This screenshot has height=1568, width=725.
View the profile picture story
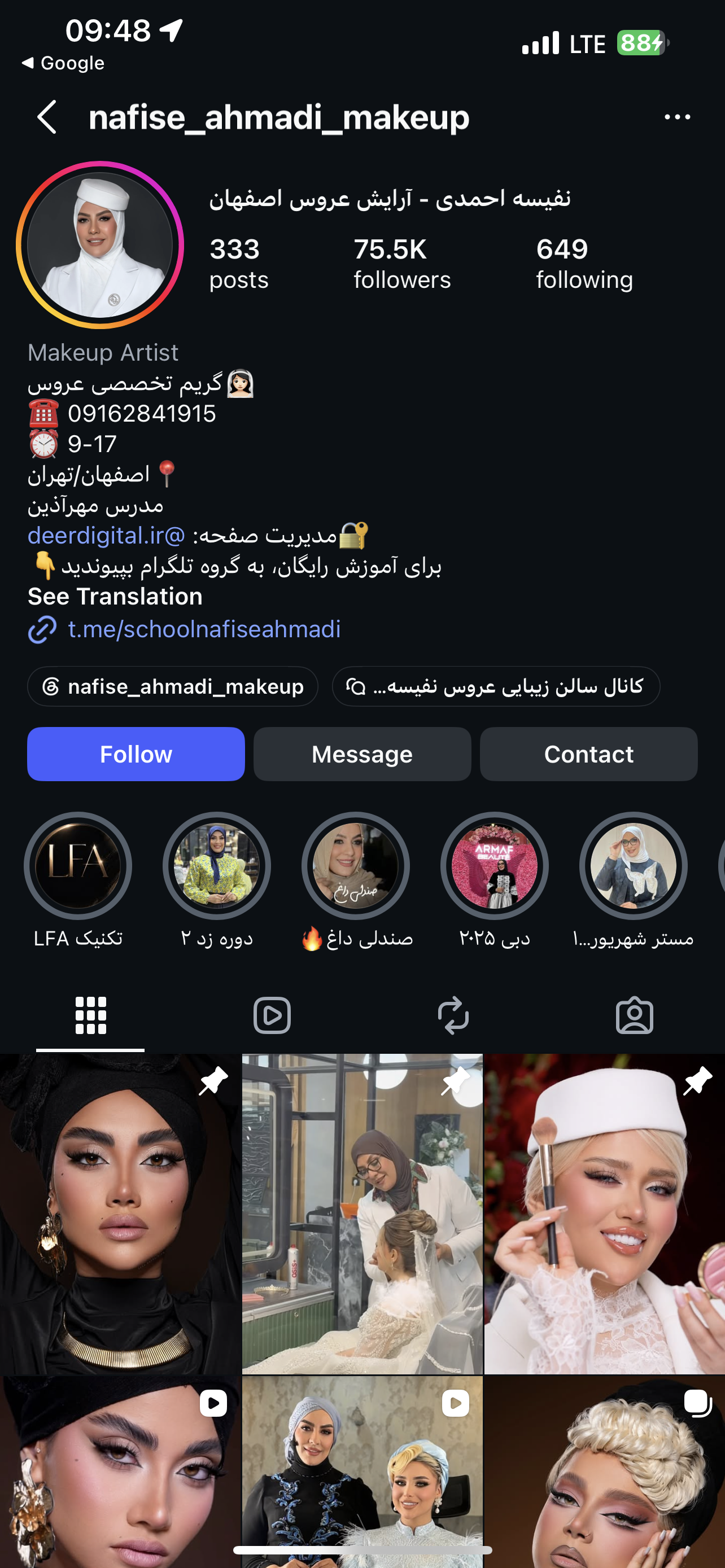[x=100, y=245]
